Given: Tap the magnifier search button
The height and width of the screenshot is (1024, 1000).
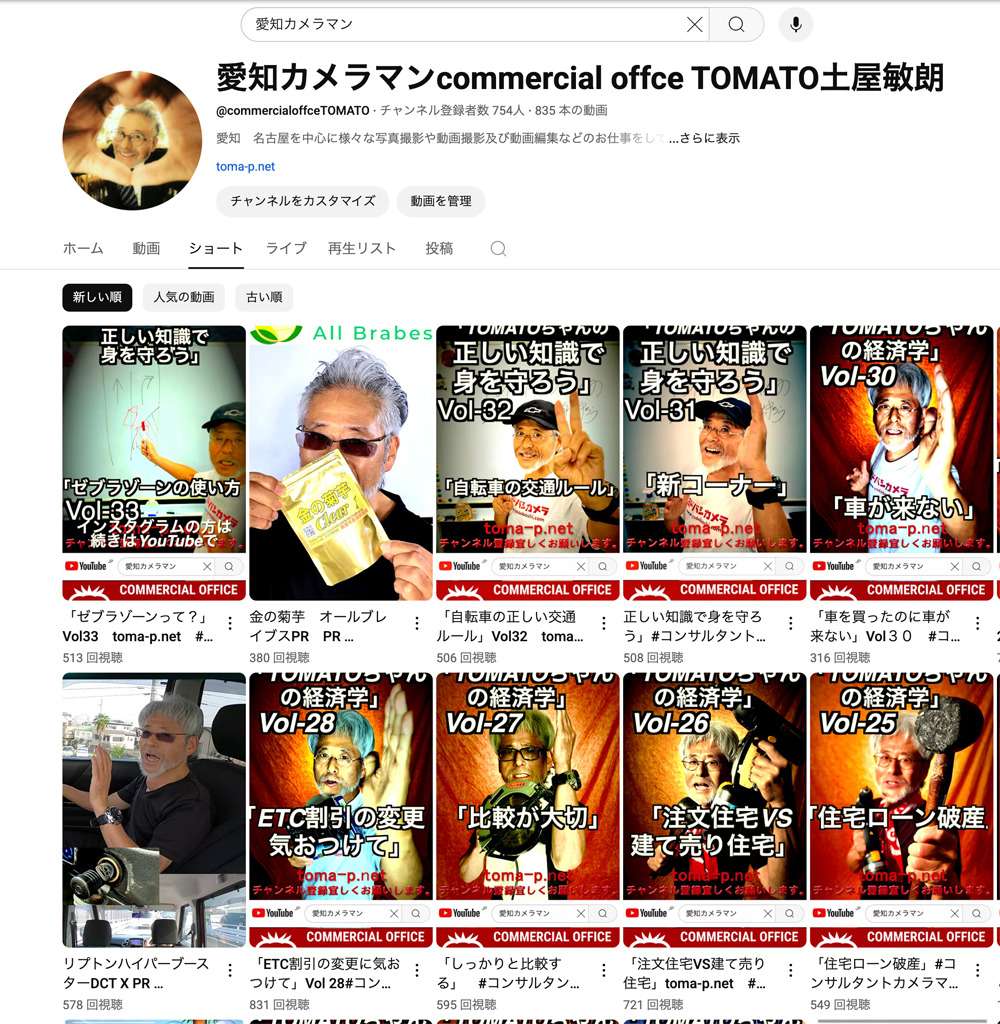Looking at the screenshot, I should 736,25.
